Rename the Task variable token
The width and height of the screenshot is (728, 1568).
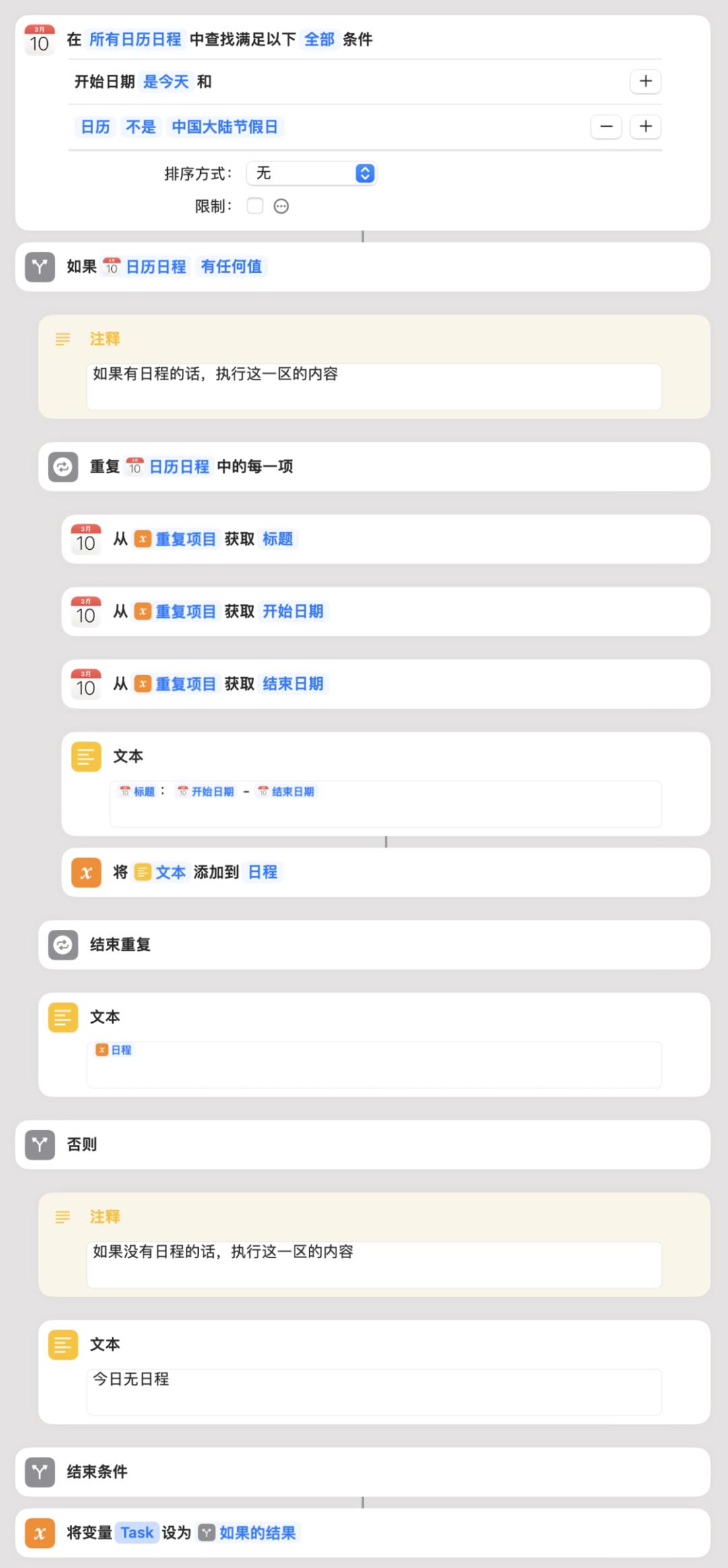[x=137, y=1533]
